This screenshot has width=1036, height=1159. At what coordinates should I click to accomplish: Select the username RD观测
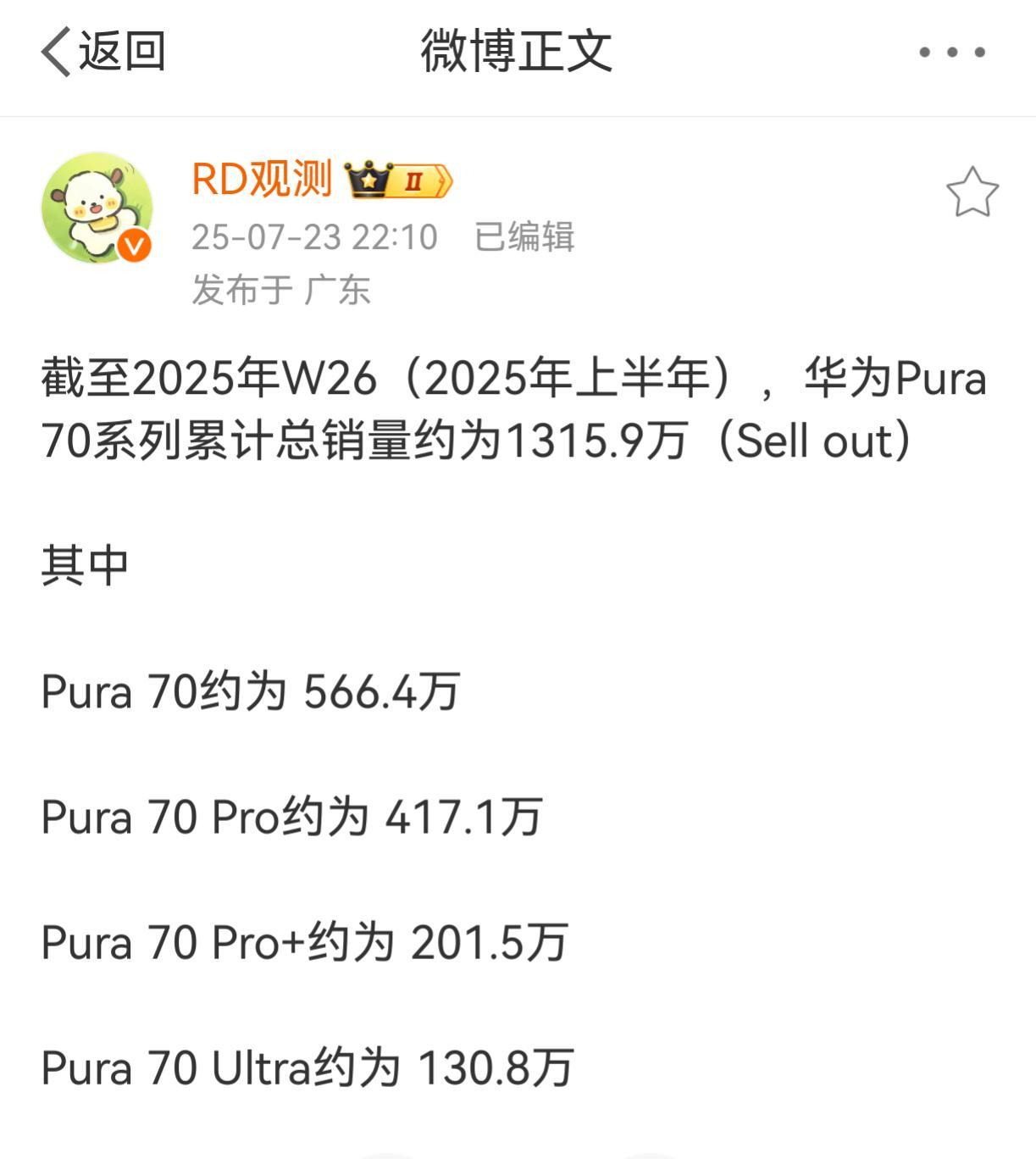(263, 180)
